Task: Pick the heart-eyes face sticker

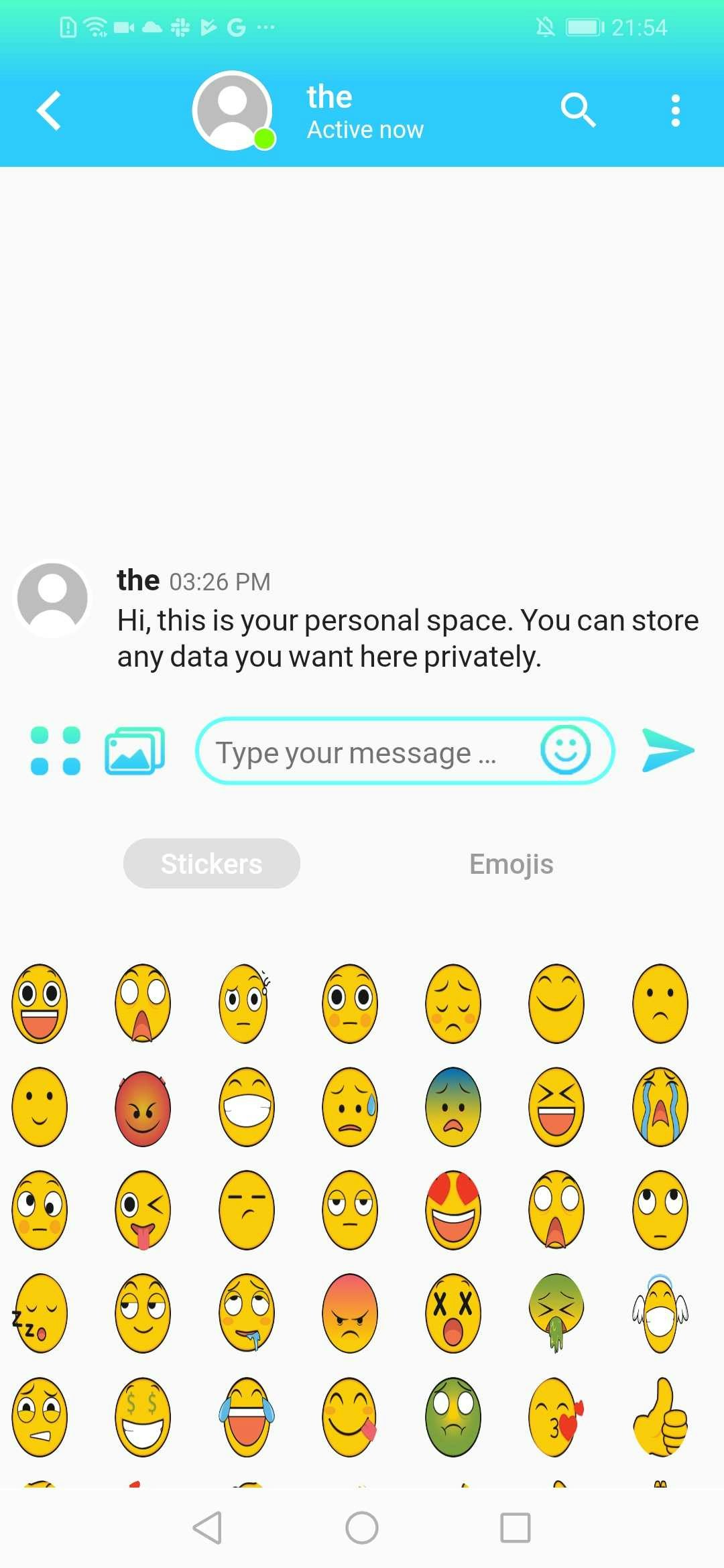Action: point(453,1210)
